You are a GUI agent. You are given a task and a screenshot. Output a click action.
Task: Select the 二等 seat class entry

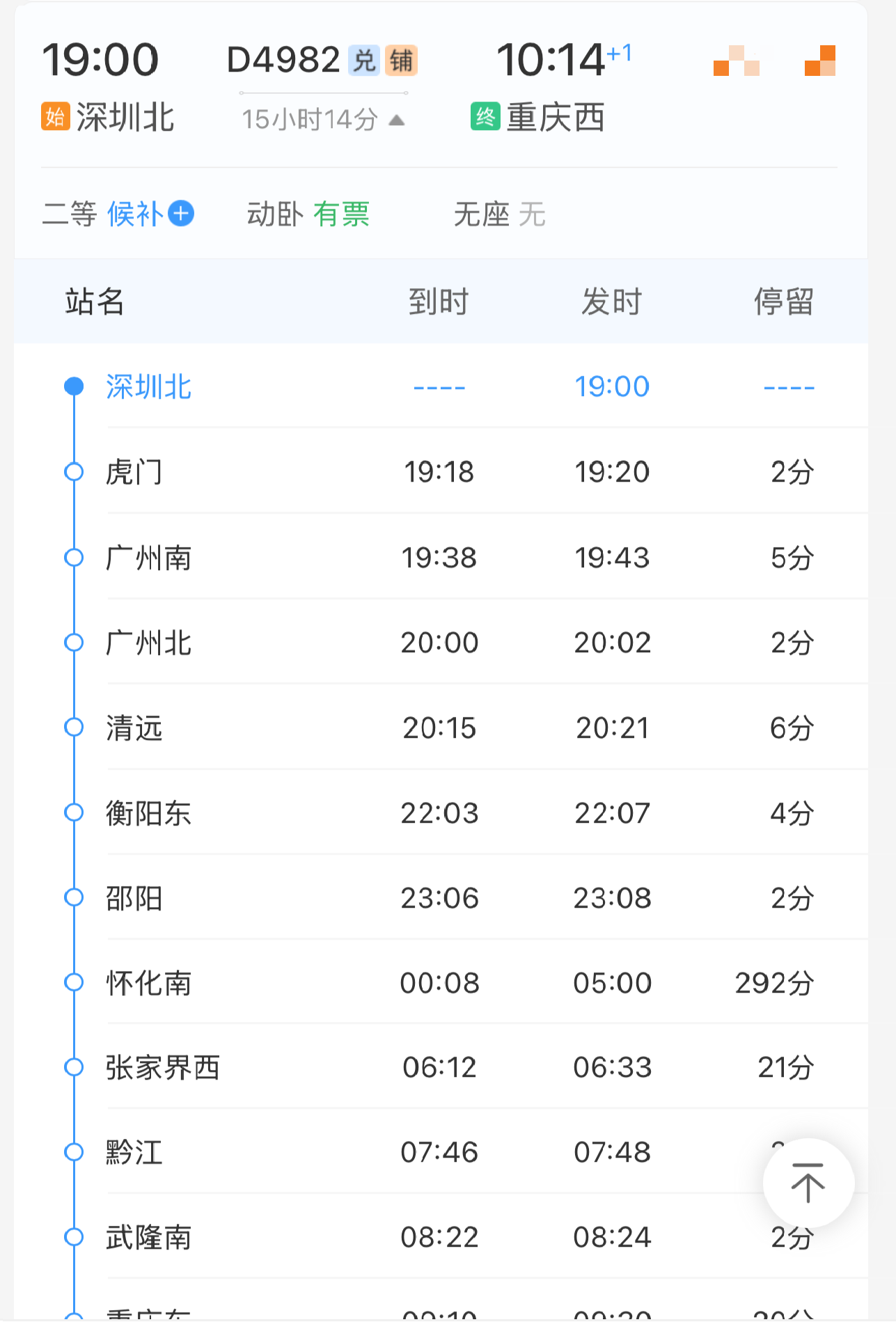69,214
